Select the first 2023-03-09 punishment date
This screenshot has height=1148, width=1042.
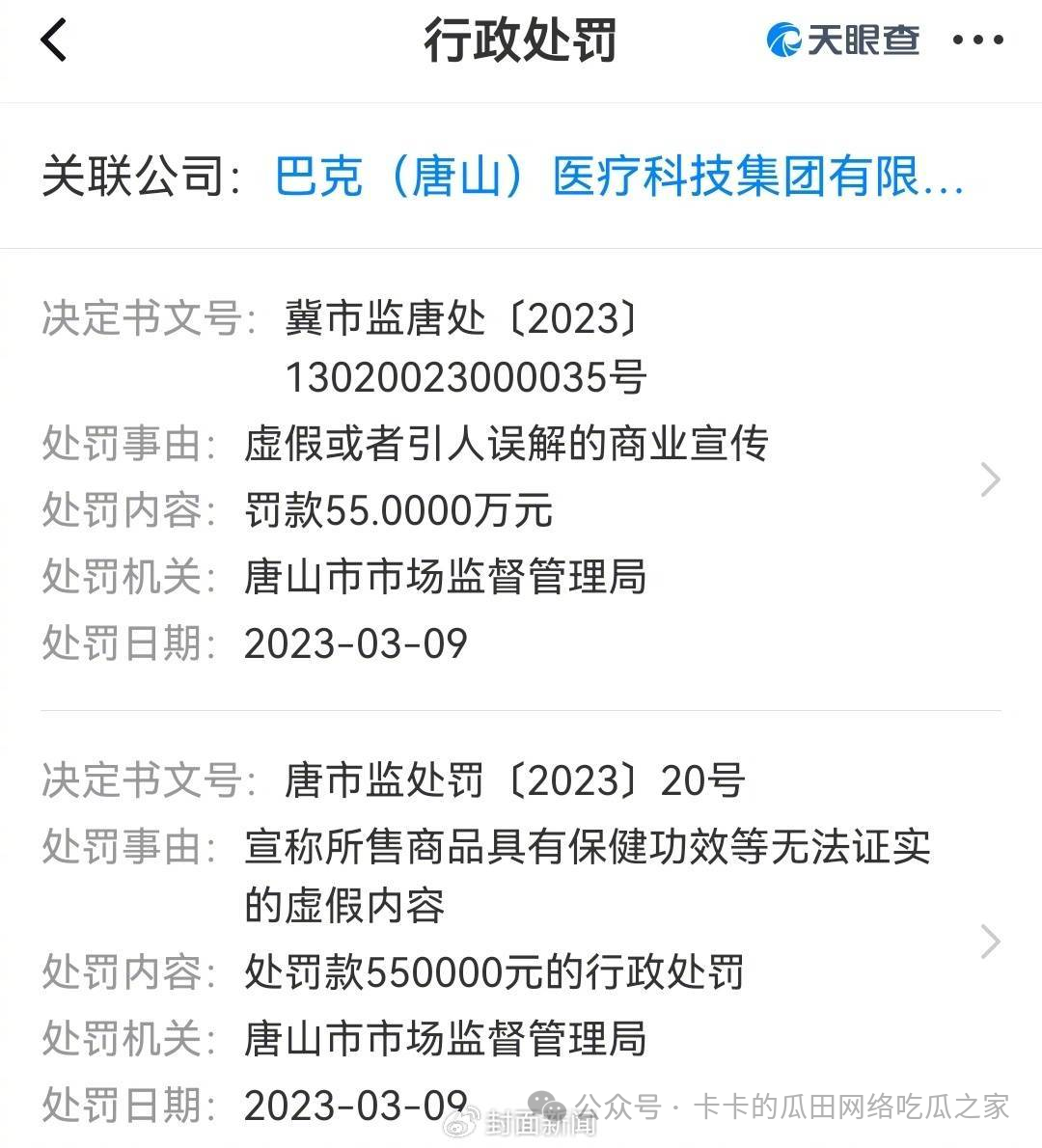[x=357, y=642]
